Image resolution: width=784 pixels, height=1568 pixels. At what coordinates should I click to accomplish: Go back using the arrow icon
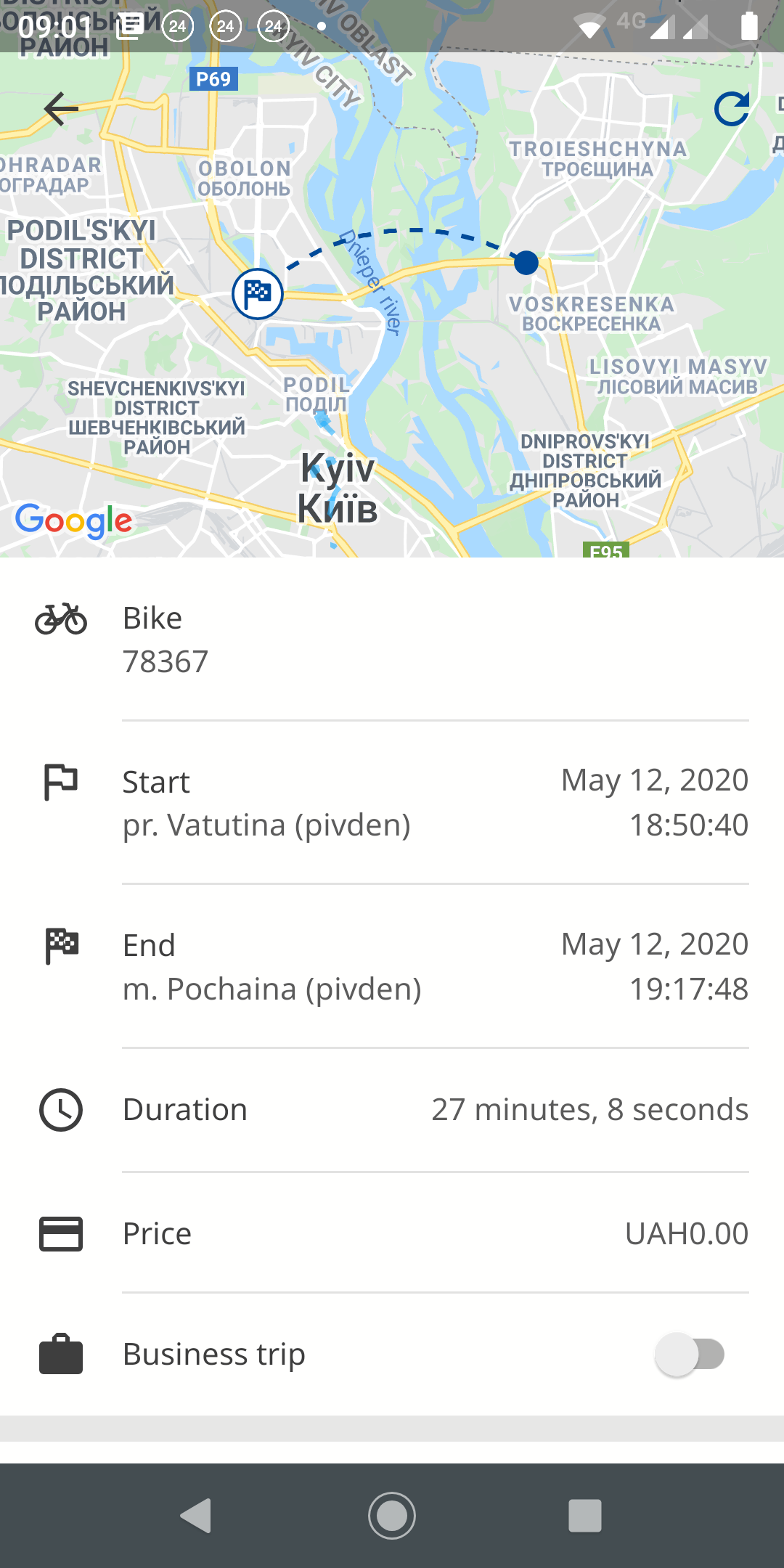click(61, 109)
